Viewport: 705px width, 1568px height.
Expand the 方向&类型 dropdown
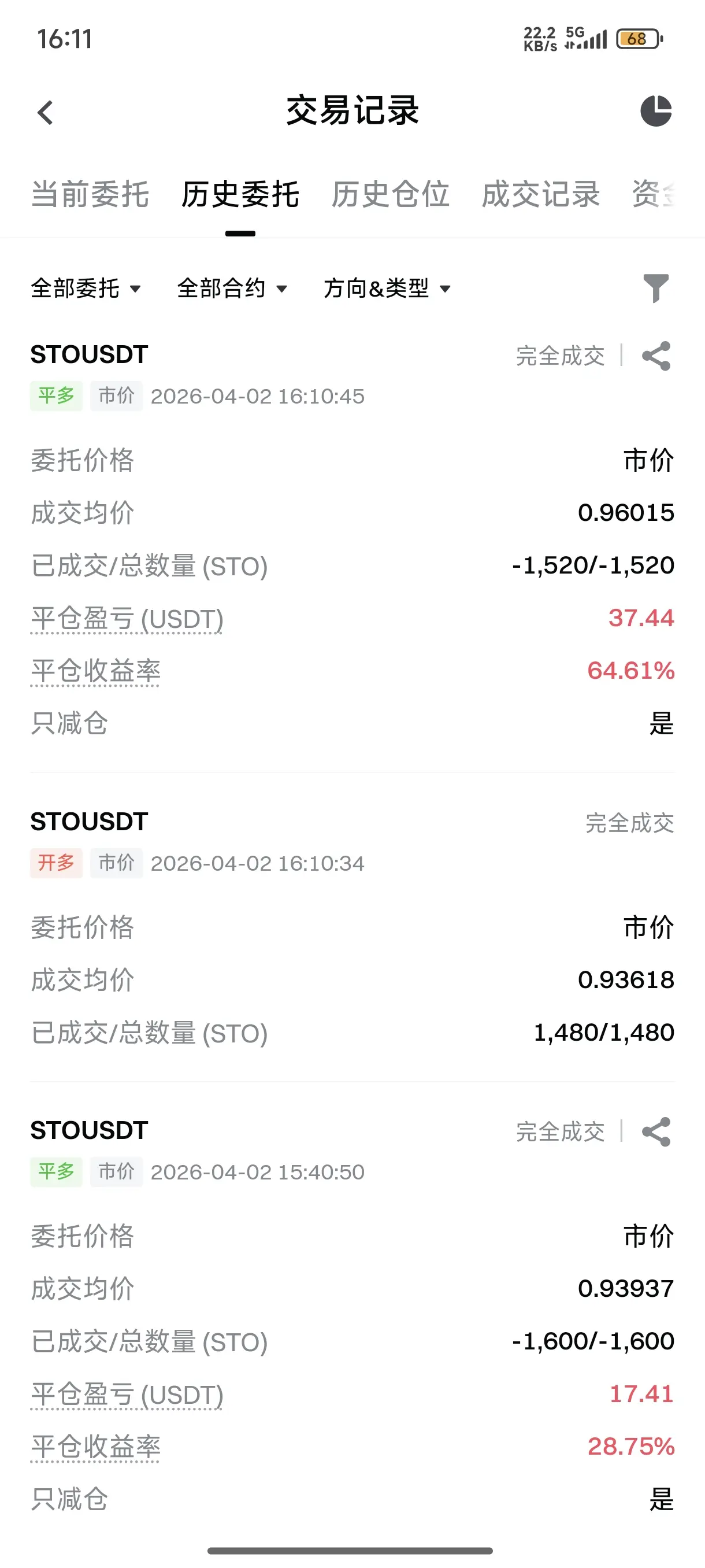(387, 288)
